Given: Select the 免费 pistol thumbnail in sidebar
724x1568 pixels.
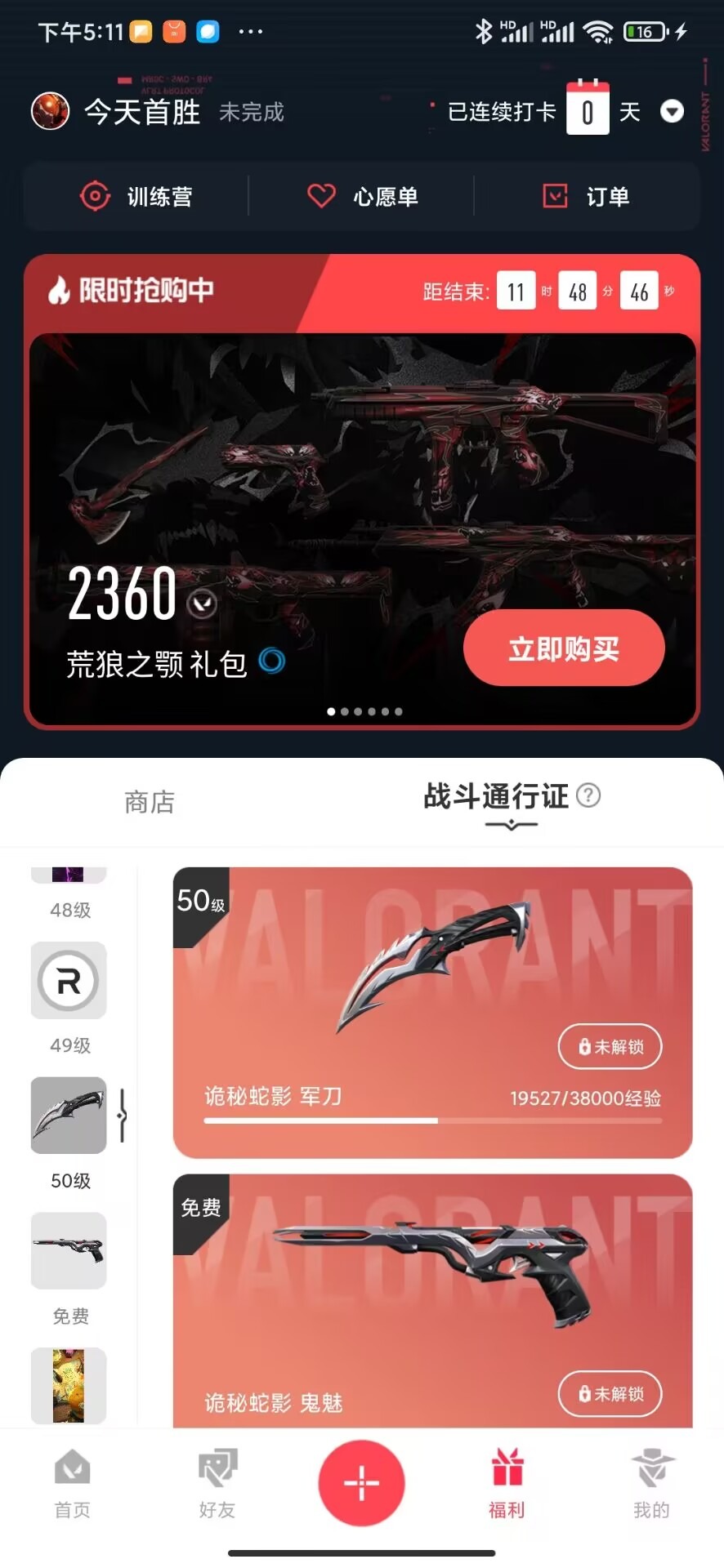Looking at the screenshot, I should (69, 1250).
